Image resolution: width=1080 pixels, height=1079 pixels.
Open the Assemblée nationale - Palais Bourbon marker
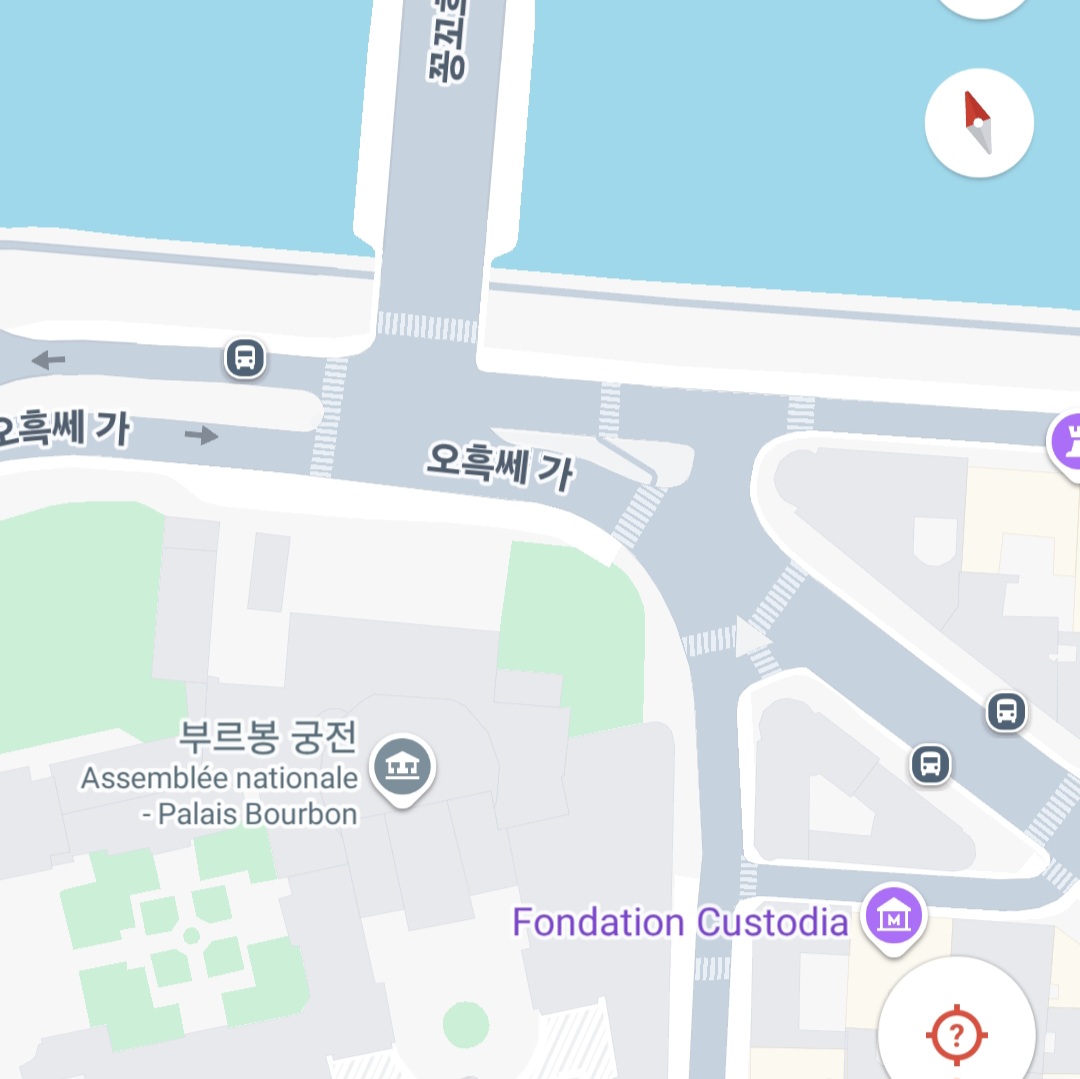coord(402,768)
